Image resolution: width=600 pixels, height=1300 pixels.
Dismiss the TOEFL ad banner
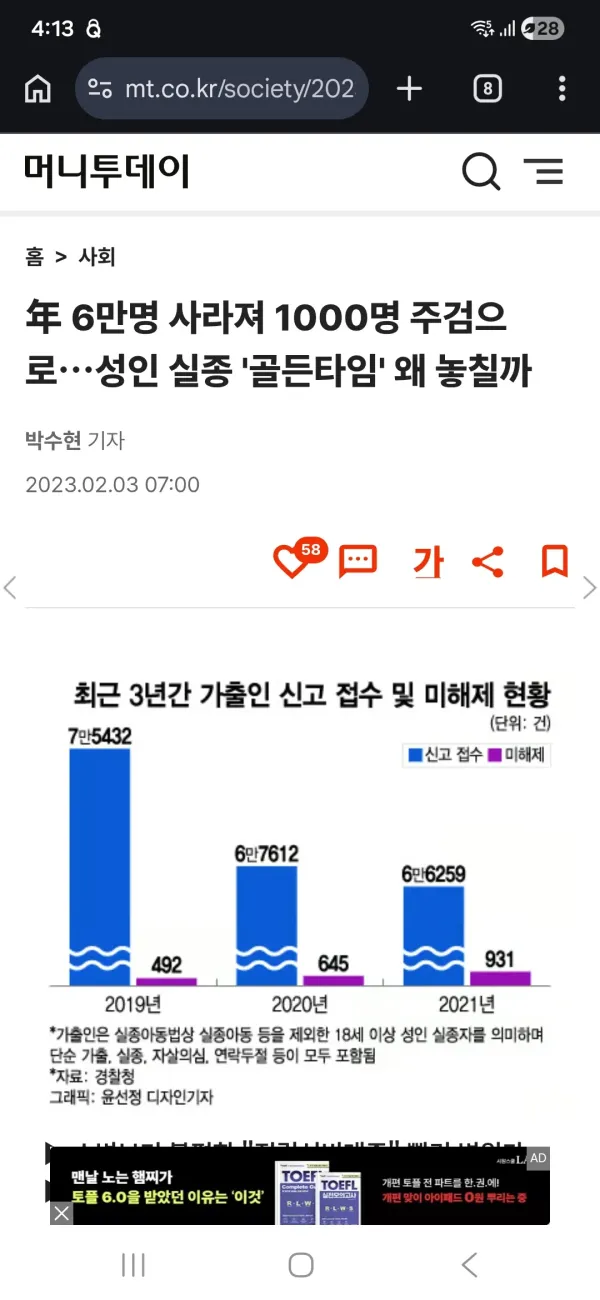62,1213
